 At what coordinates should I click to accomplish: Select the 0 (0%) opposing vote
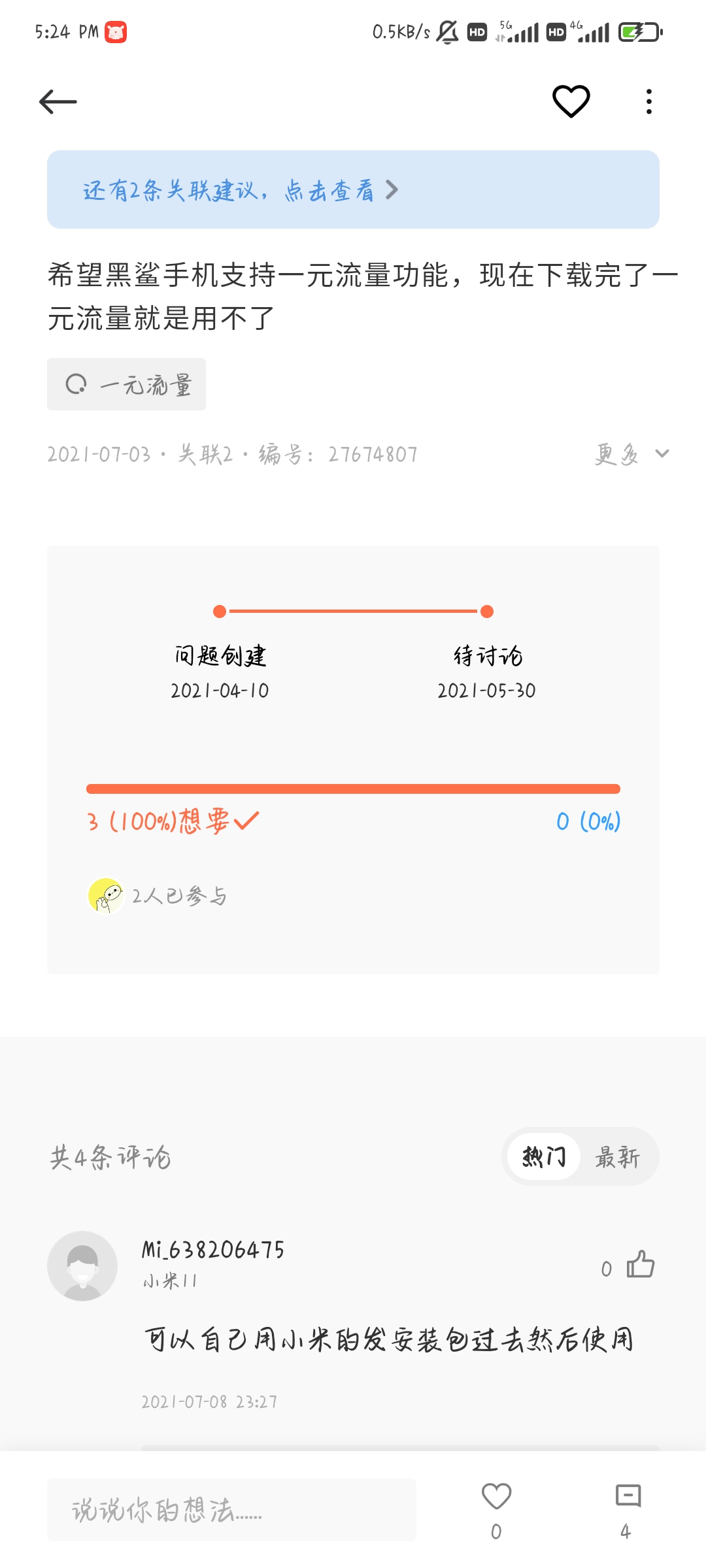coord(588,821)
